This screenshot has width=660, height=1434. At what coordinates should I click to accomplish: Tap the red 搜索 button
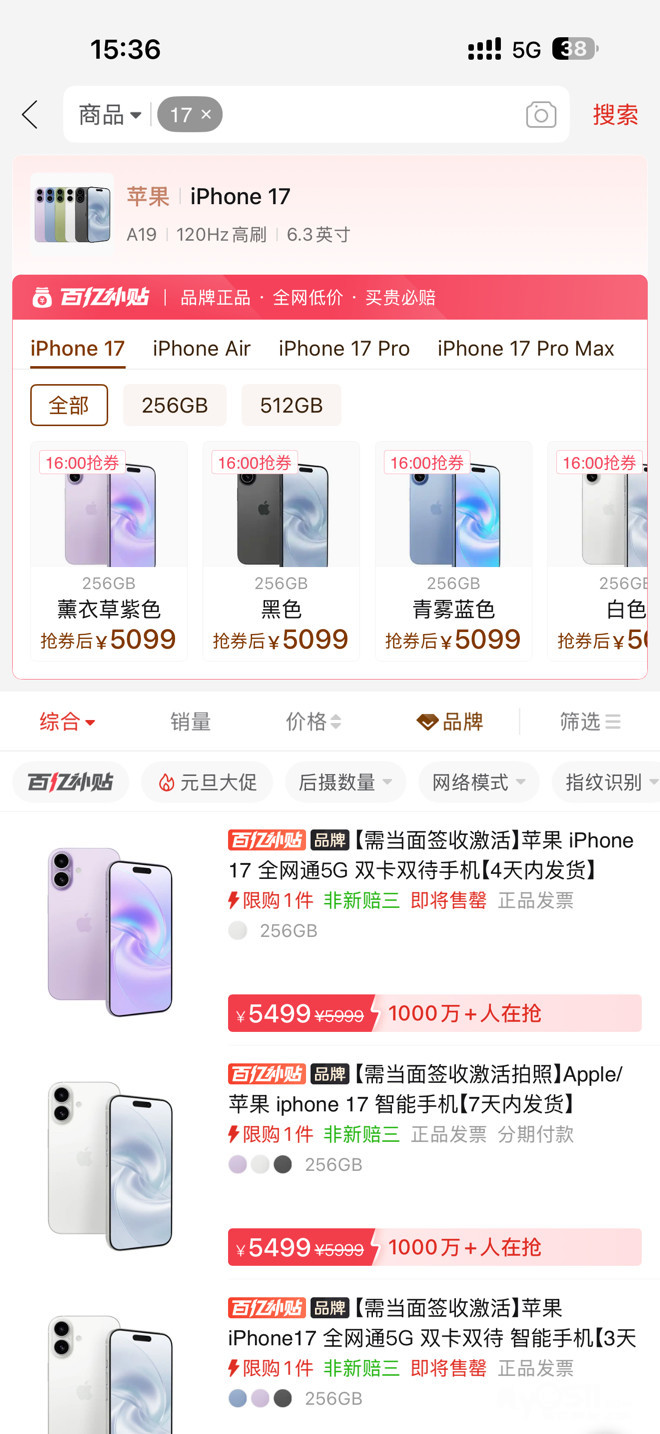(x=615, y=115)
